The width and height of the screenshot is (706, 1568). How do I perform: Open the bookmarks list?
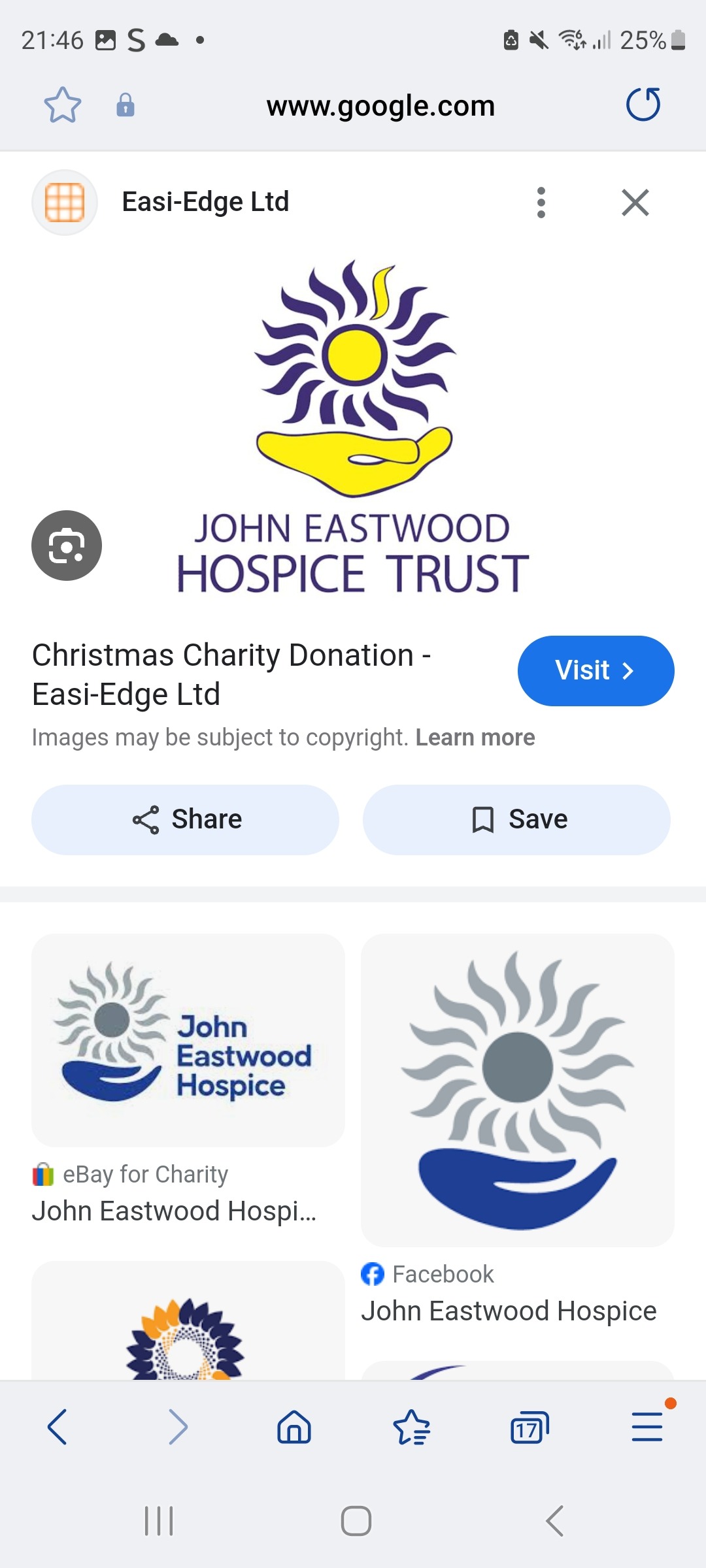pos(412,1427)
